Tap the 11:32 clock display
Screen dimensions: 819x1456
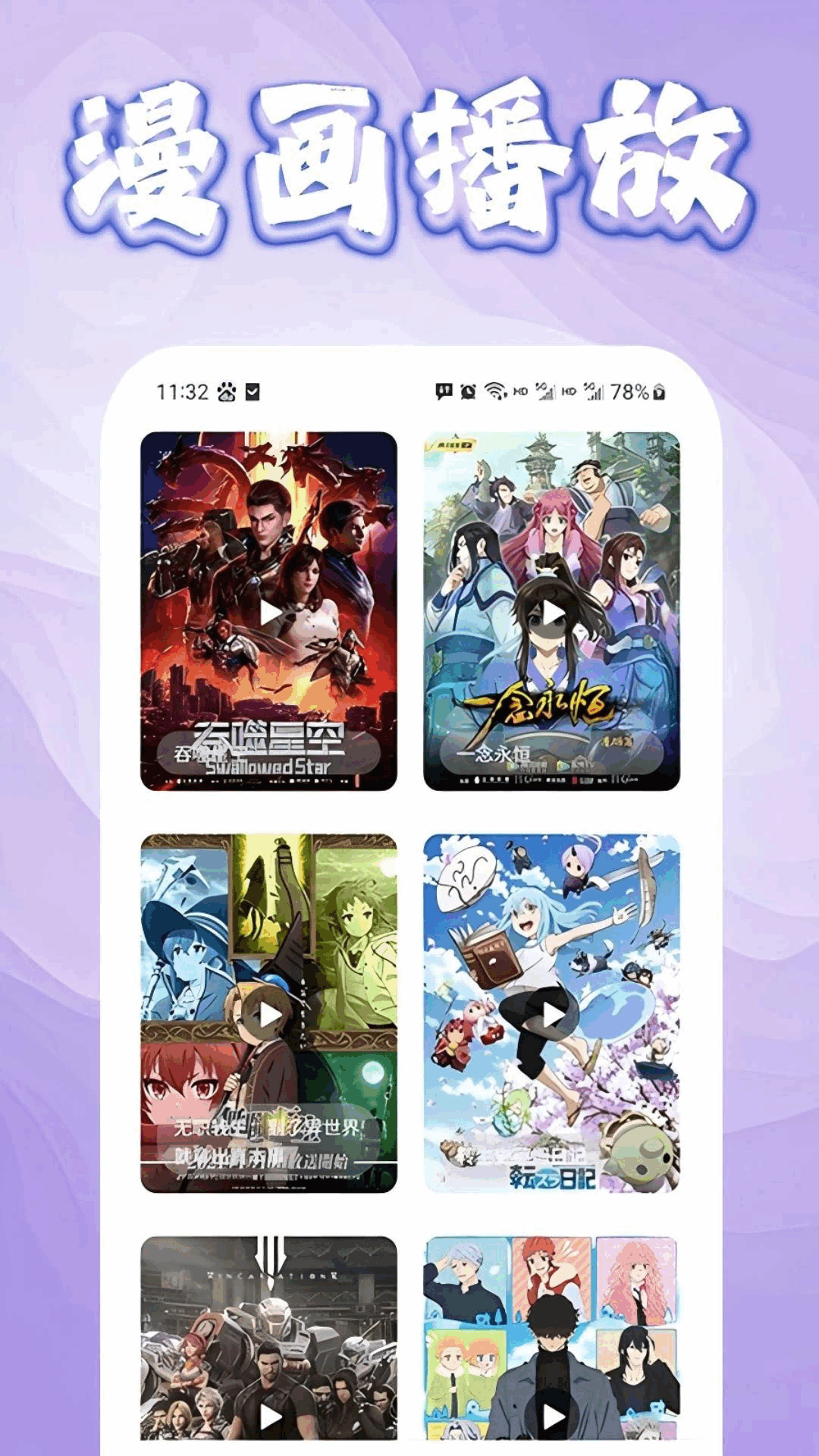[x=181, y=392]
